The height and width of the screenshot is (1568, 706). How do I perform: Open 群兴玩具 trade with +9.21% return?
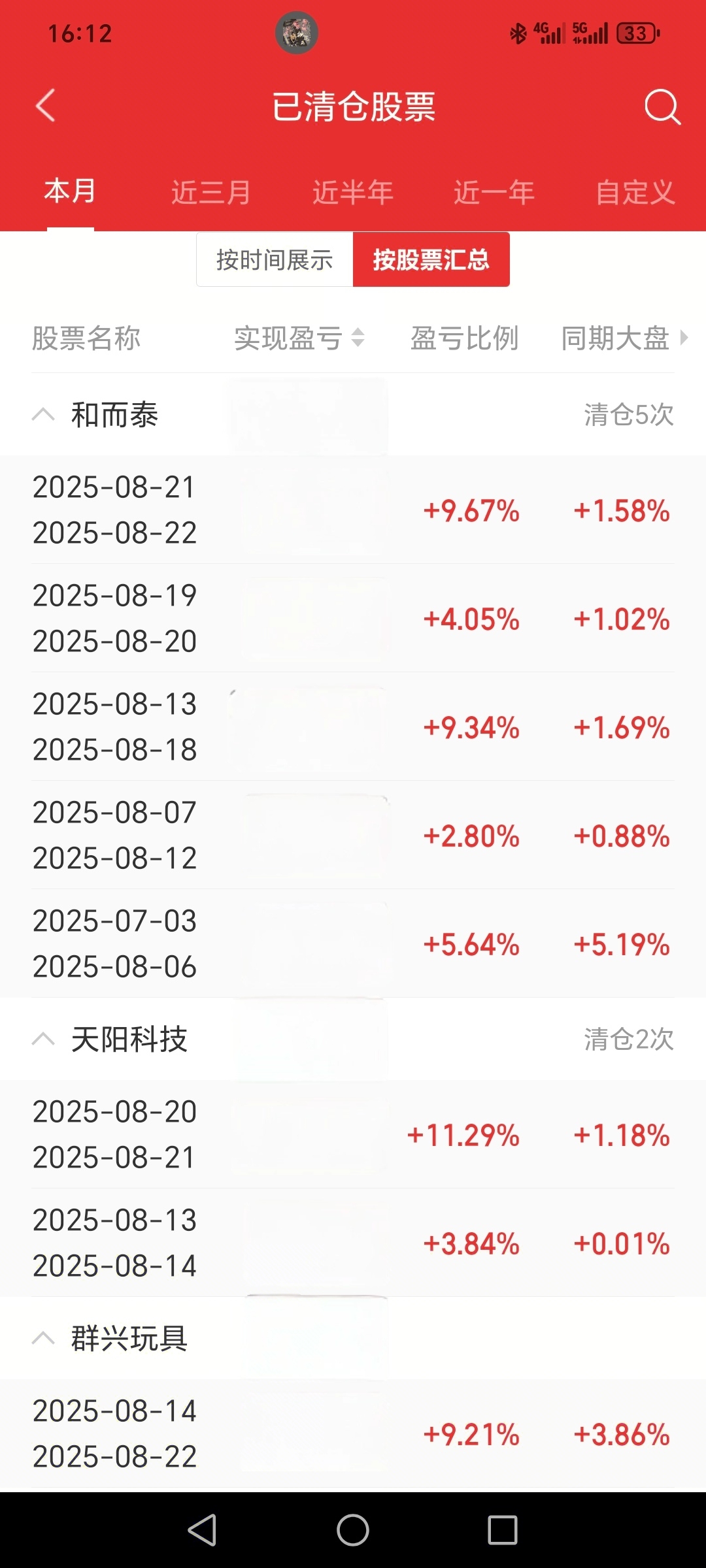click(x=353, y=1433)
